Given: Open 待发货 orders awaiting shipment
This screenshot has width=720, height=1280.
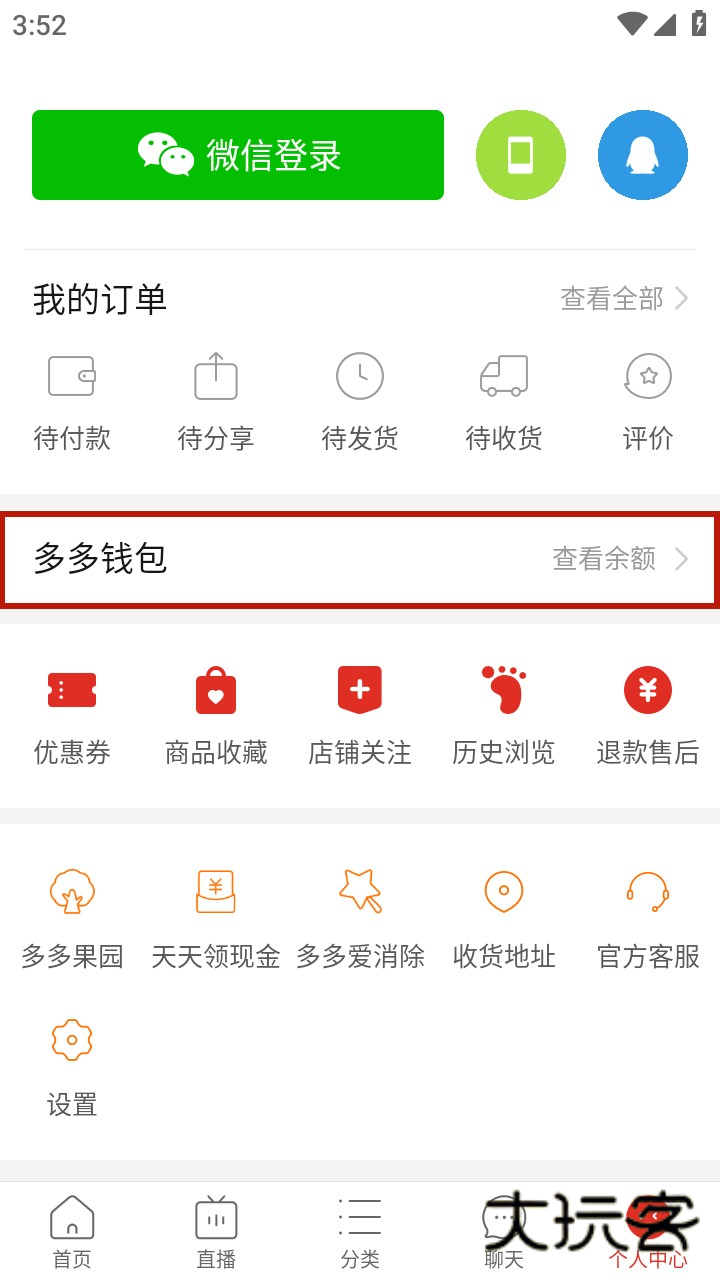Looking at the screenshot, I should point(360,400).
